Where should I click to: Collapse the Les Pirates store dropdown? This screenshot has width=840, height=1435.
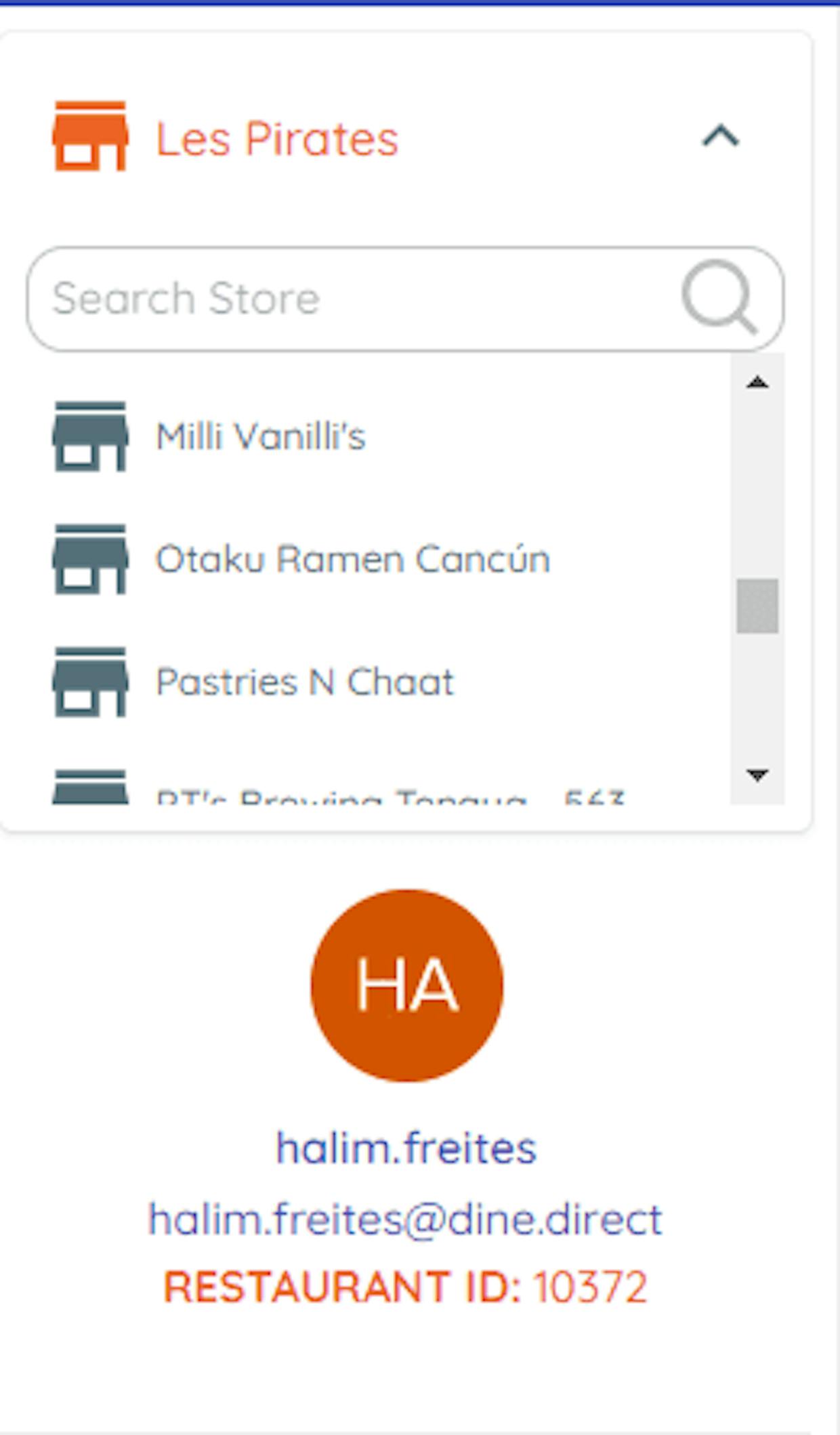point(720,138)
